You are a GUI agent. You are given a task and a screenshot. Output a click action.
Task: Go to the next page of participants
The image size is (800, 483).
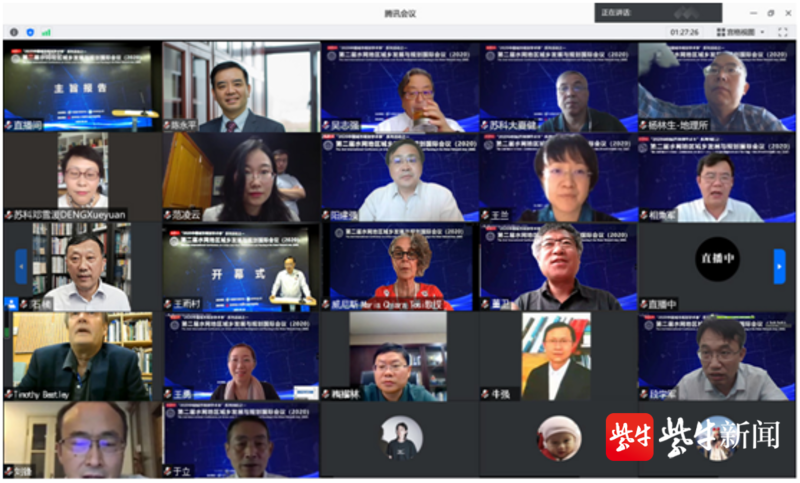click(x=780, y=266)
